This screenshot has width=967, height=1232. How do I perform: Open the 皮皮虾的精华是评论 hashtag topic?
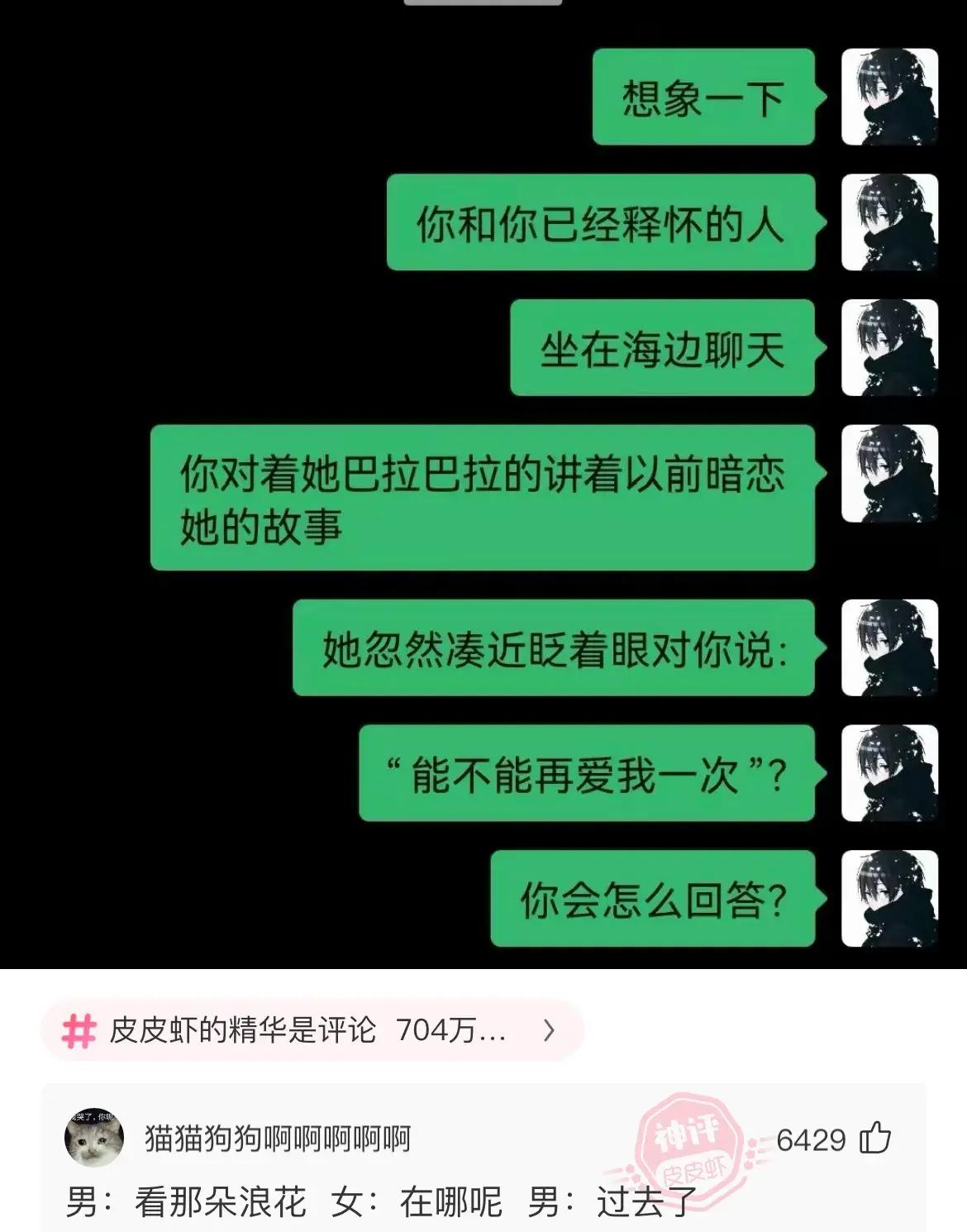point(311,1030)
